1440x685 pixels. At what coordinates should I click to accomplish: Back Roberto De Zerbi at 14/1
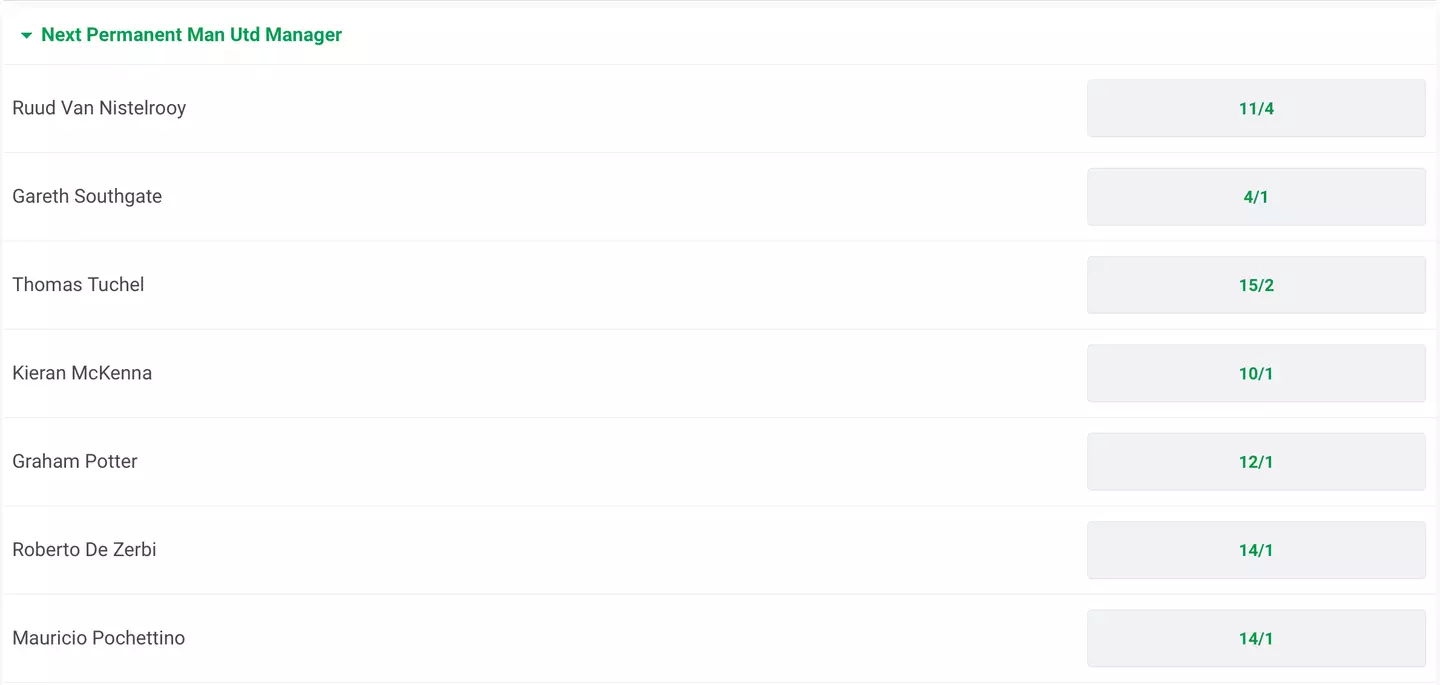(1256, 550)
